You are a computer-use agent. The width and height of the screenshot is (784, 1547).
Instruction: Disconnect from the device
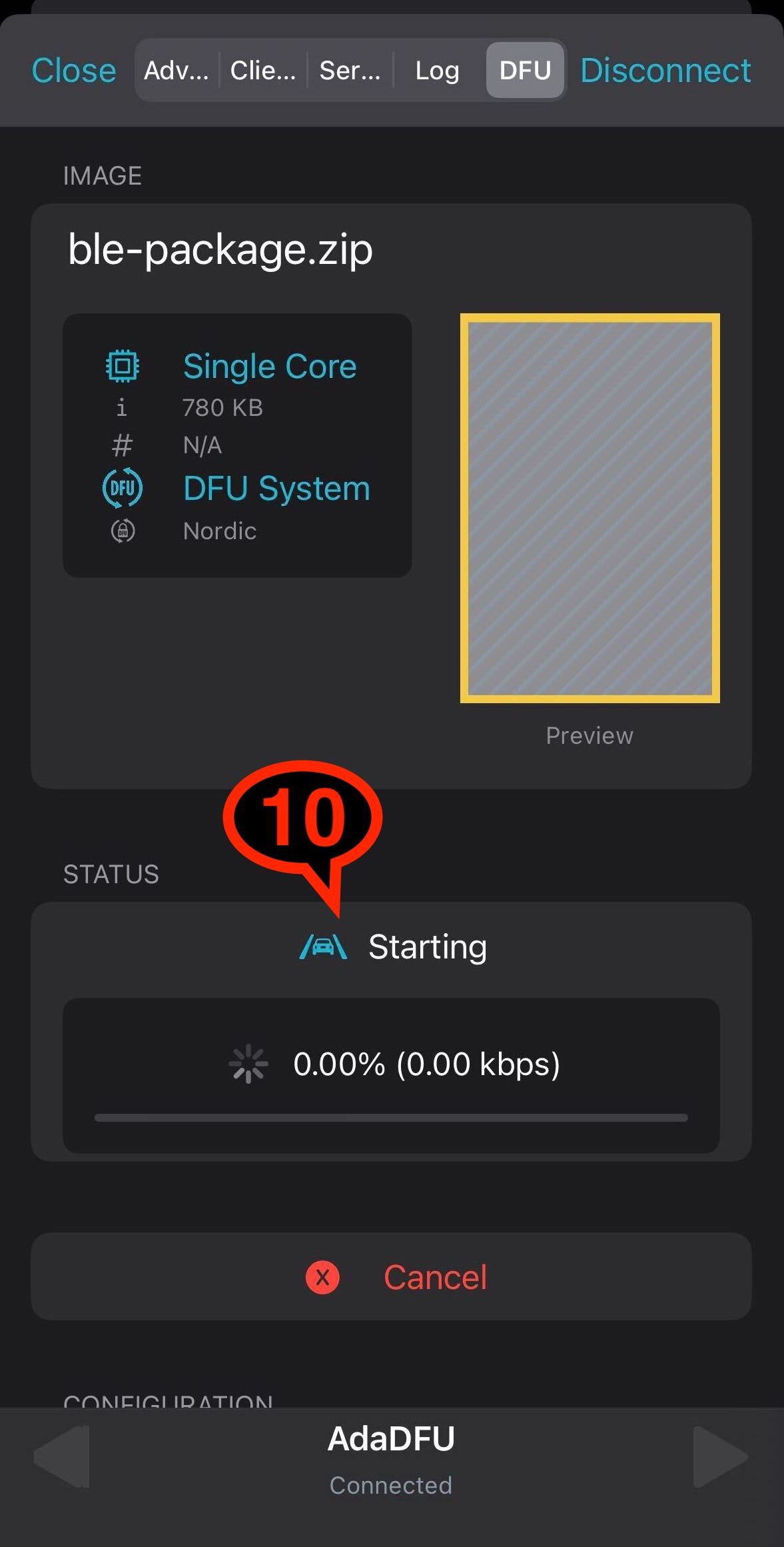665,71
